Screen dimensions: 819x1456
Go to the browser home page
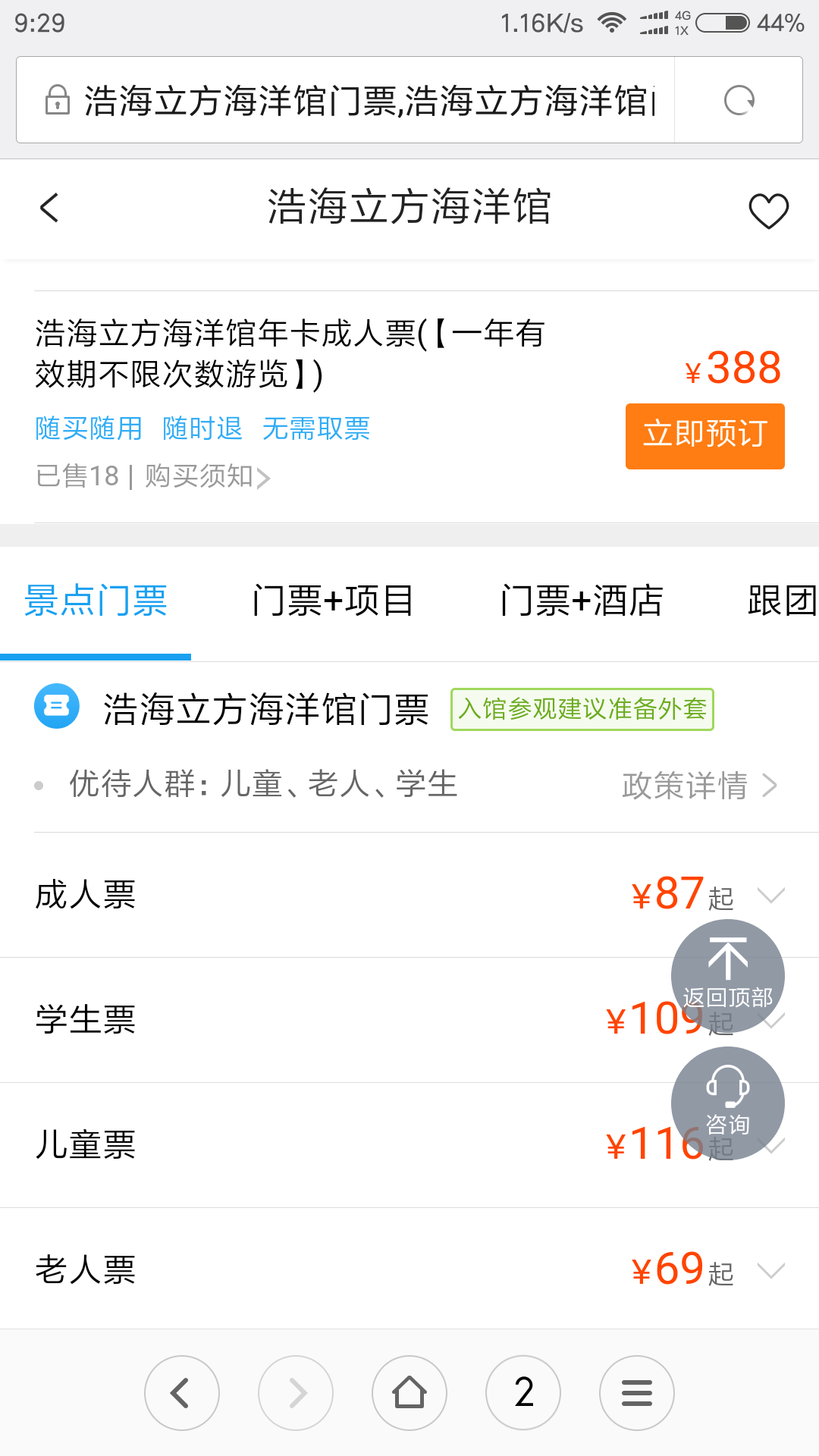click(409, 1393)
